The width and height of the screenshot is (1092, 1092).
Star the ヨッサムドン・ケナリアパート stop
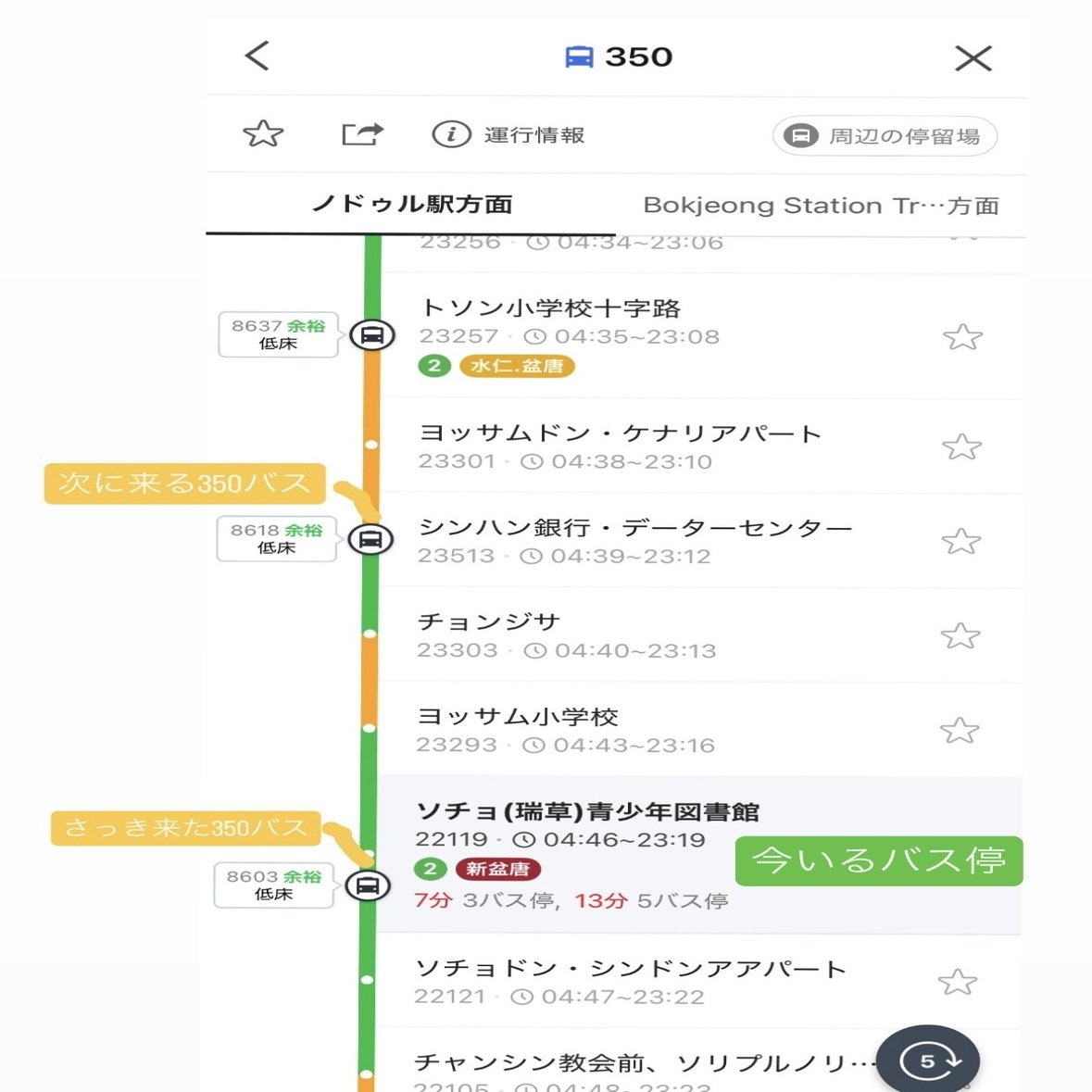(961, 447)
